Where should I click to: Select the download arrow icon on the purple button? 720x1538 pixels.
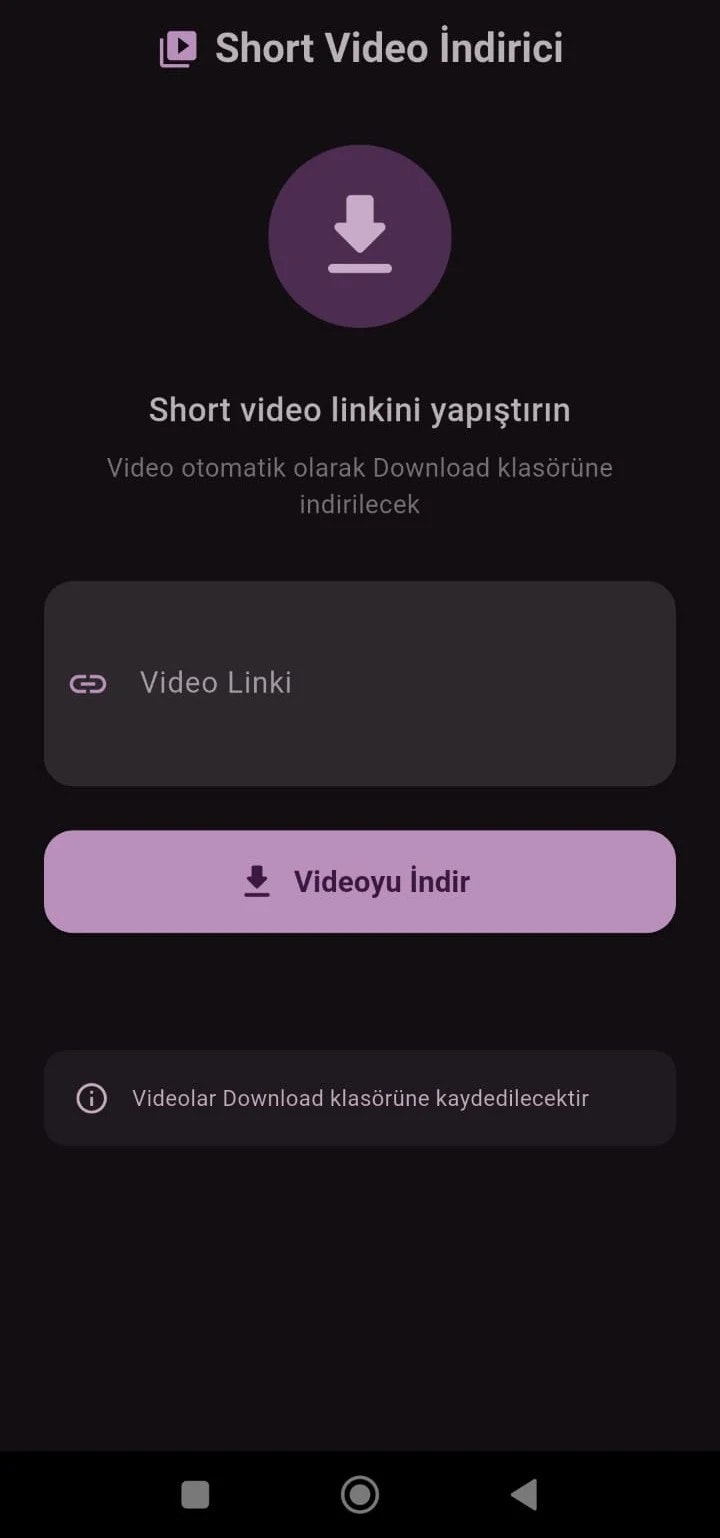pos(258,881)
